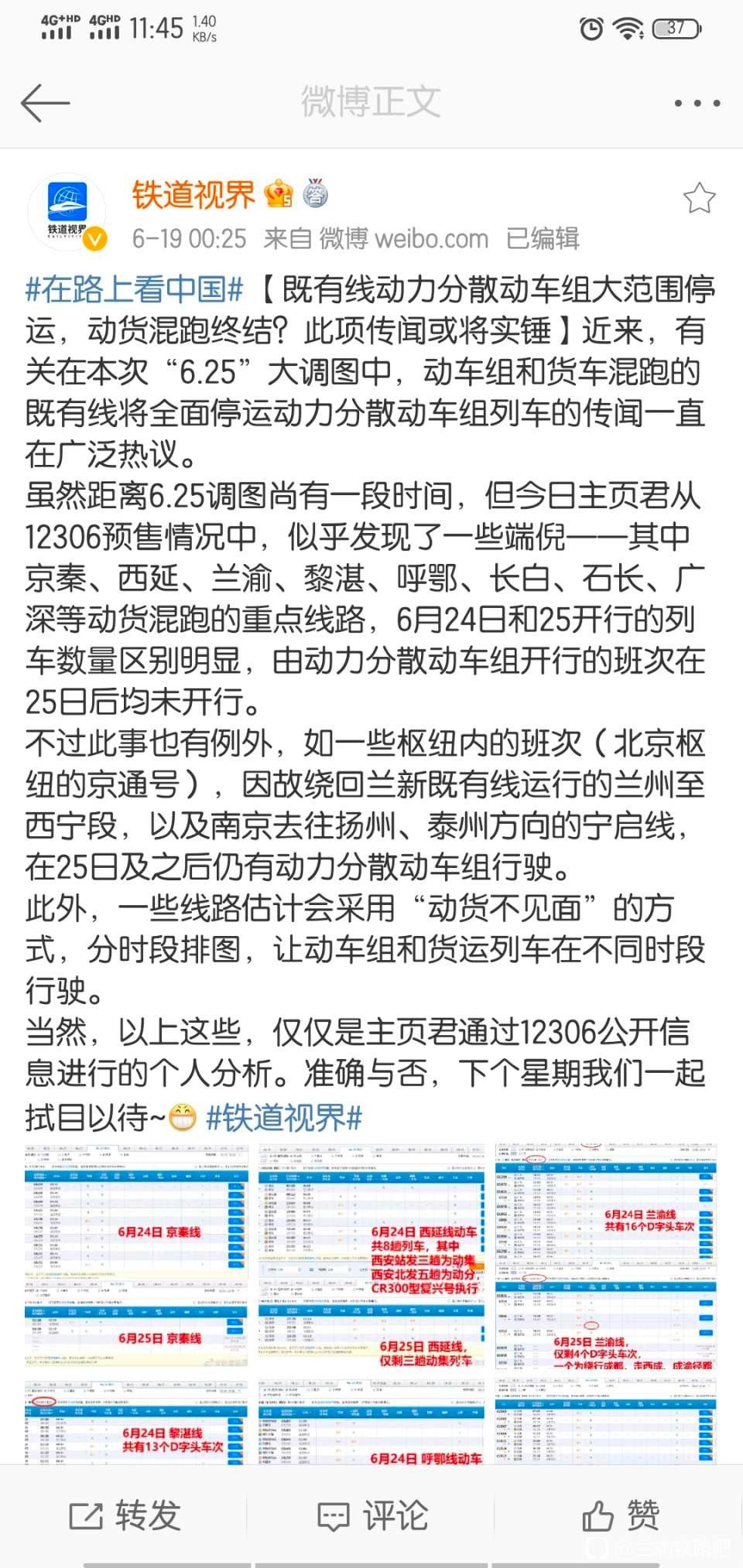Open the #在路上看中国# hashtag
The image size is (743, 1568).
135,289
